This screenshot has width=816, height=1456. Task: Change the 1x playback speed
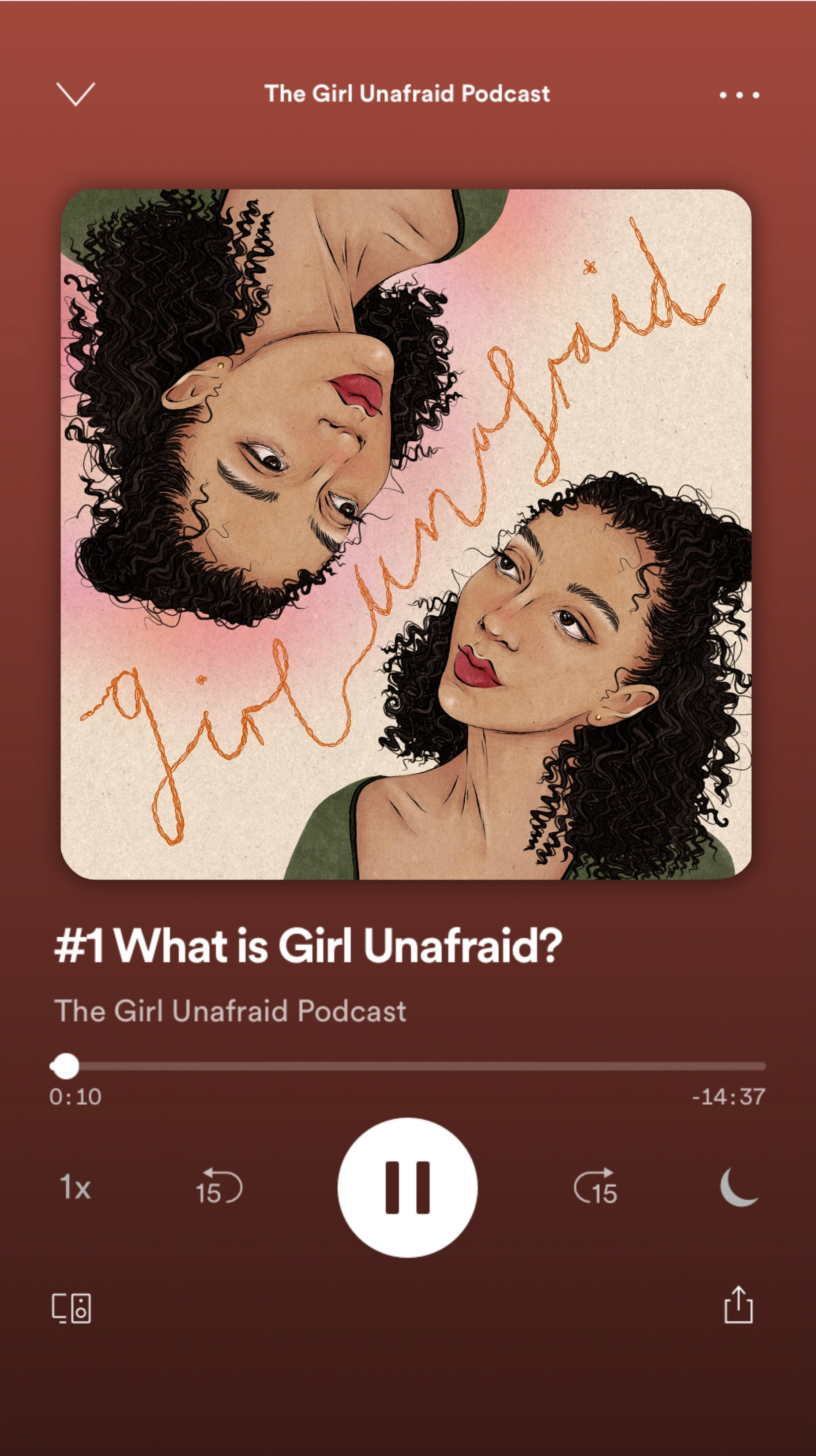[75, 1187]
